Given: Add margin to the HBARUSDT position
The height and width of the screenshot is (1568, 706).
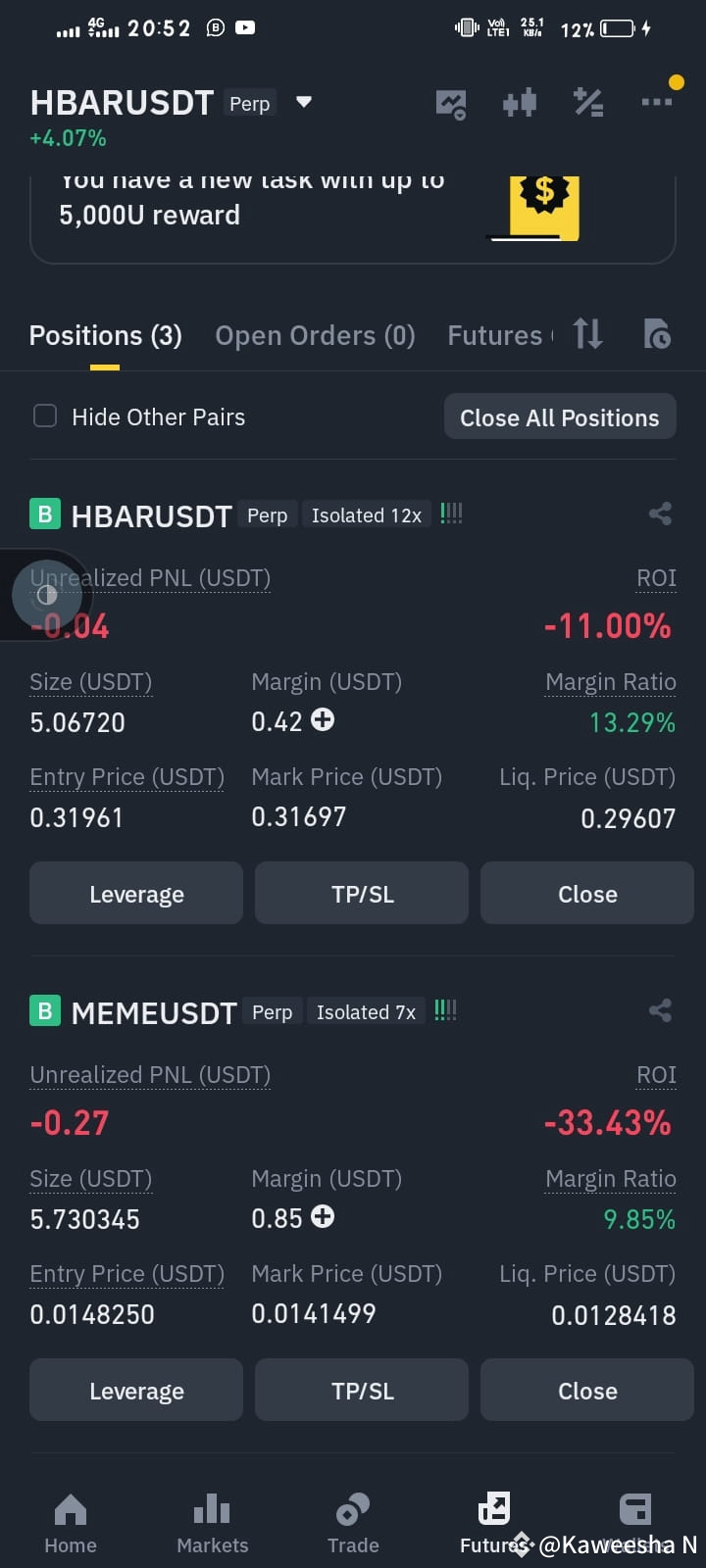Looking at the screenshot, I should pyautogui.click(x=322, y=720).
